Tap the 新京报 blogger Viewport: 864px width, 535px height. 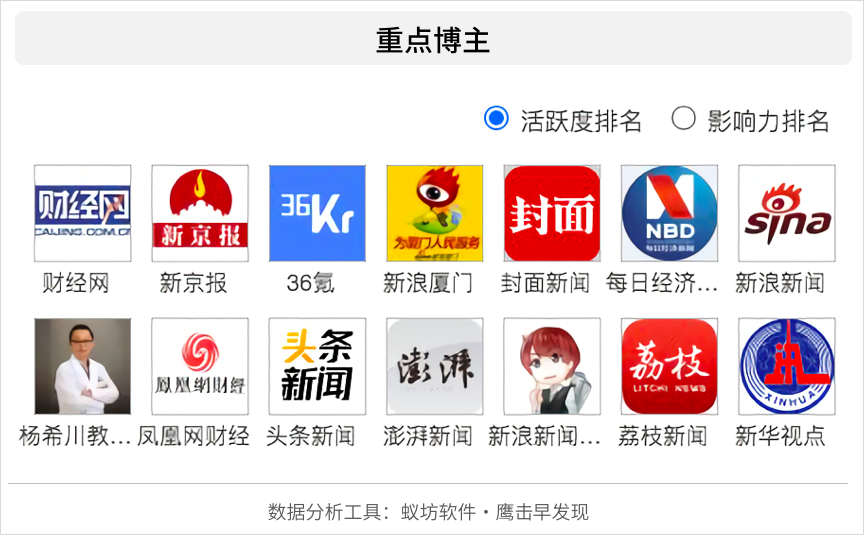(200, 213)
